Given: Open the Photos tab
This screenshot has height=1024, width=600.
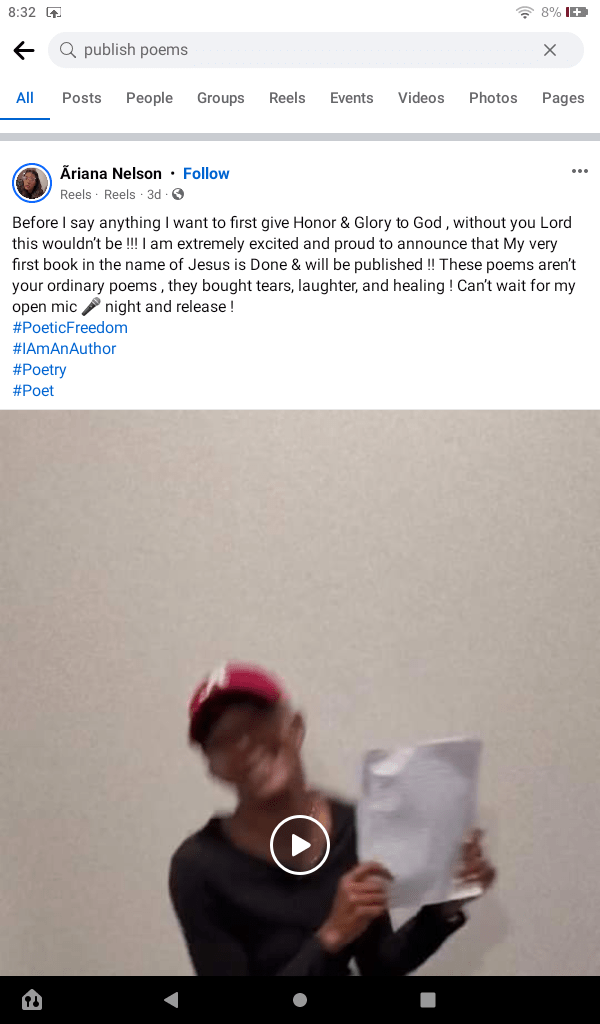Looking at the screenshot, I should [493, 98].
